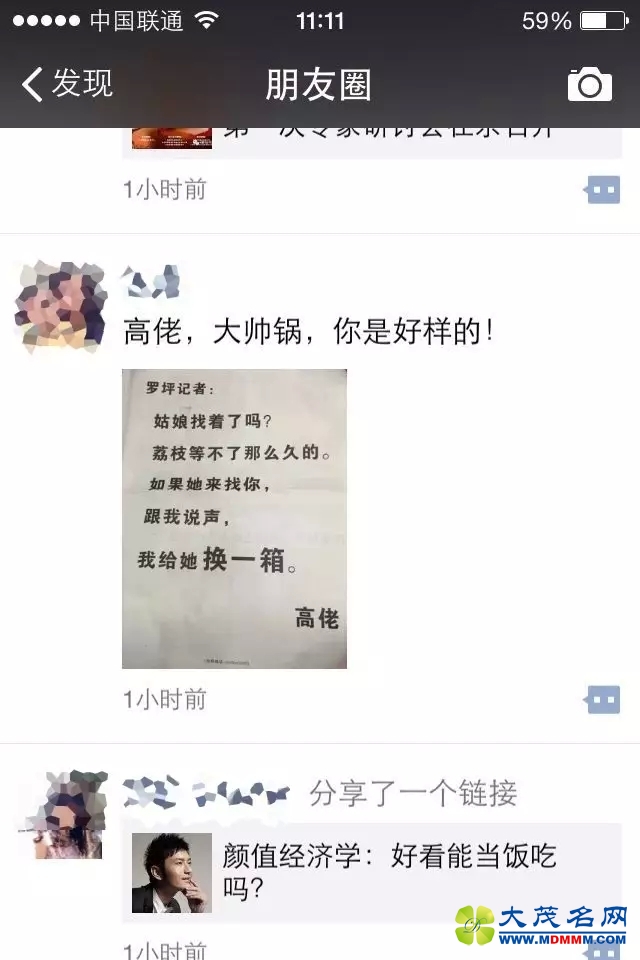Open avatar of the 分享了一个链接 poster
The height and width of the screenshot is (960, 640).
point(61,815)
